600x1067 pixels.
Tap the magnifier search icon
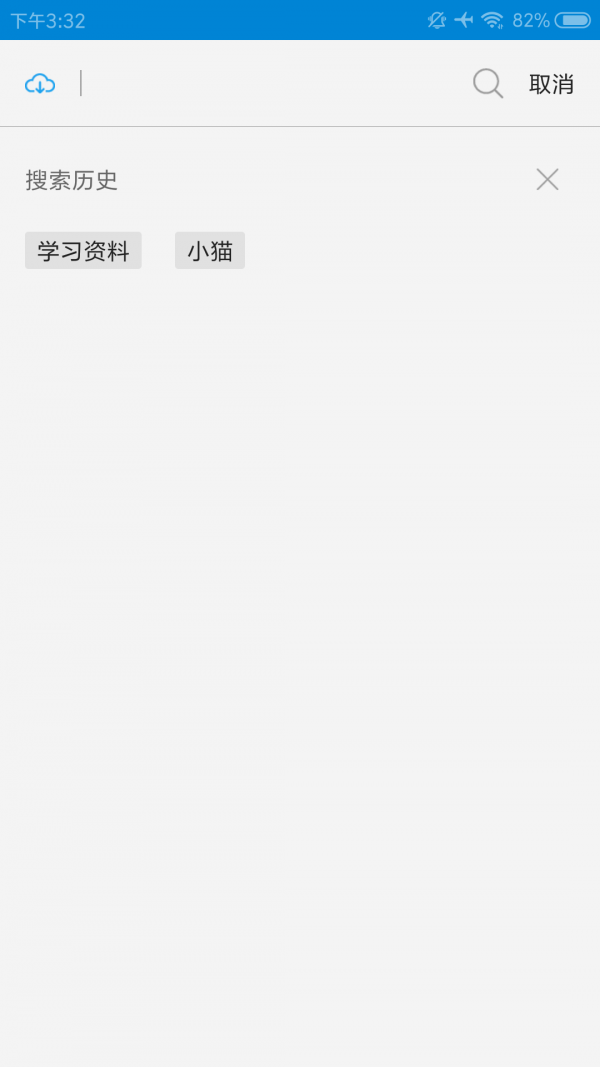point(487,84)
